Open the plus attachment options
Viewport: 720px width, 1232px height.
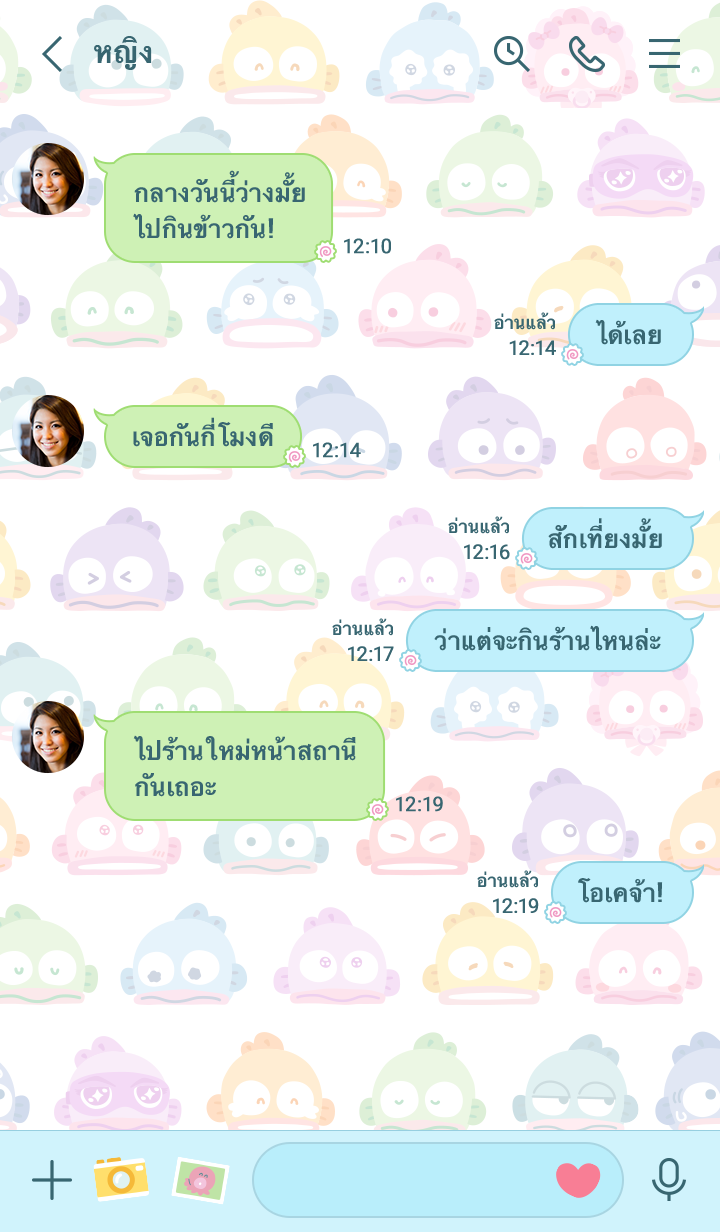click(x=52, y=1181)
